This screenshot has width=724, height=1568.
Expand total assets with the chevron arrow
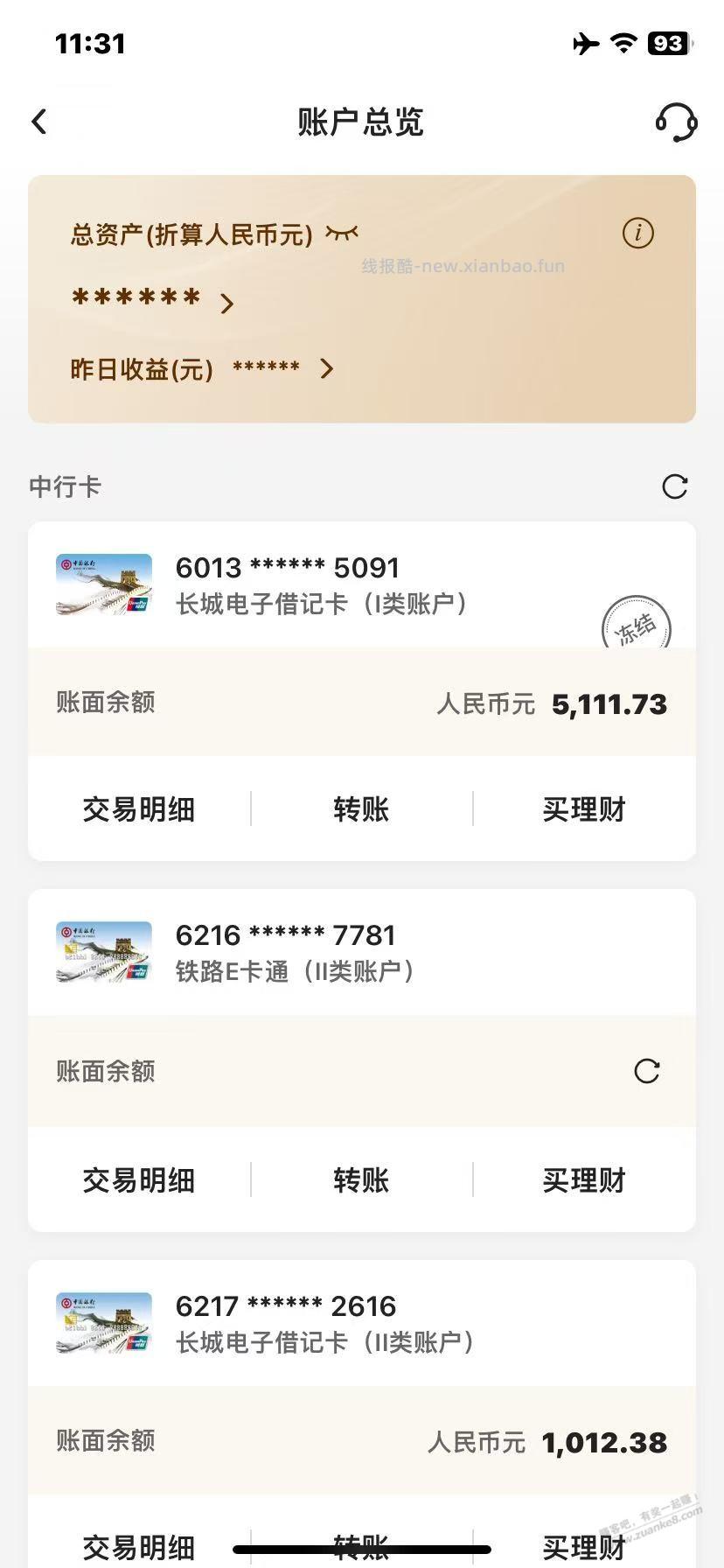[x=226, y=303]
